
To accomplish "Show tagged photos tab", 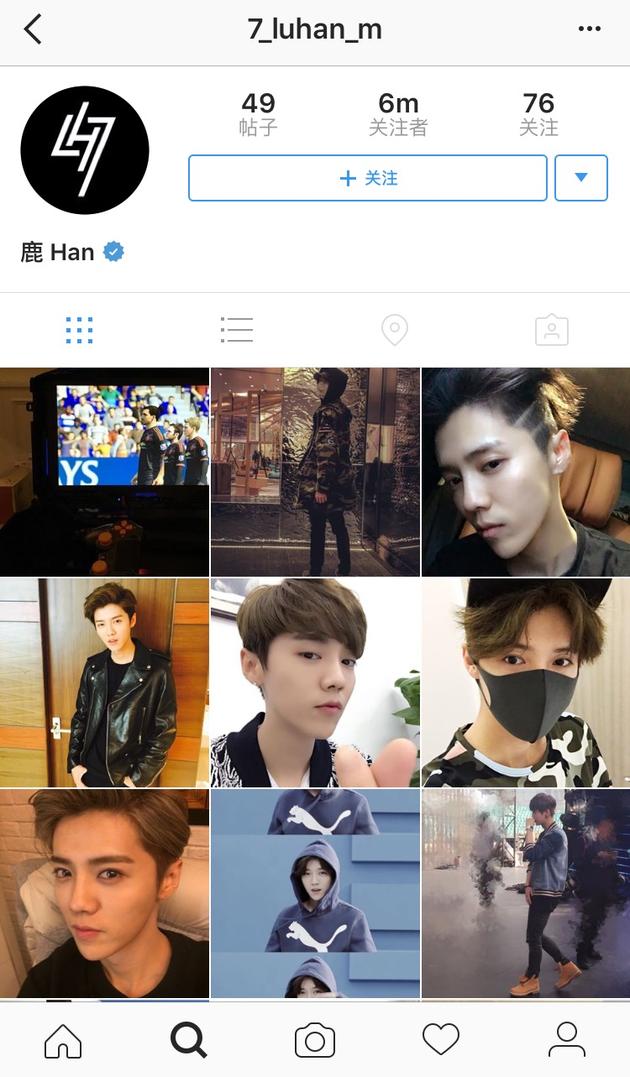I will pos(551,330).
